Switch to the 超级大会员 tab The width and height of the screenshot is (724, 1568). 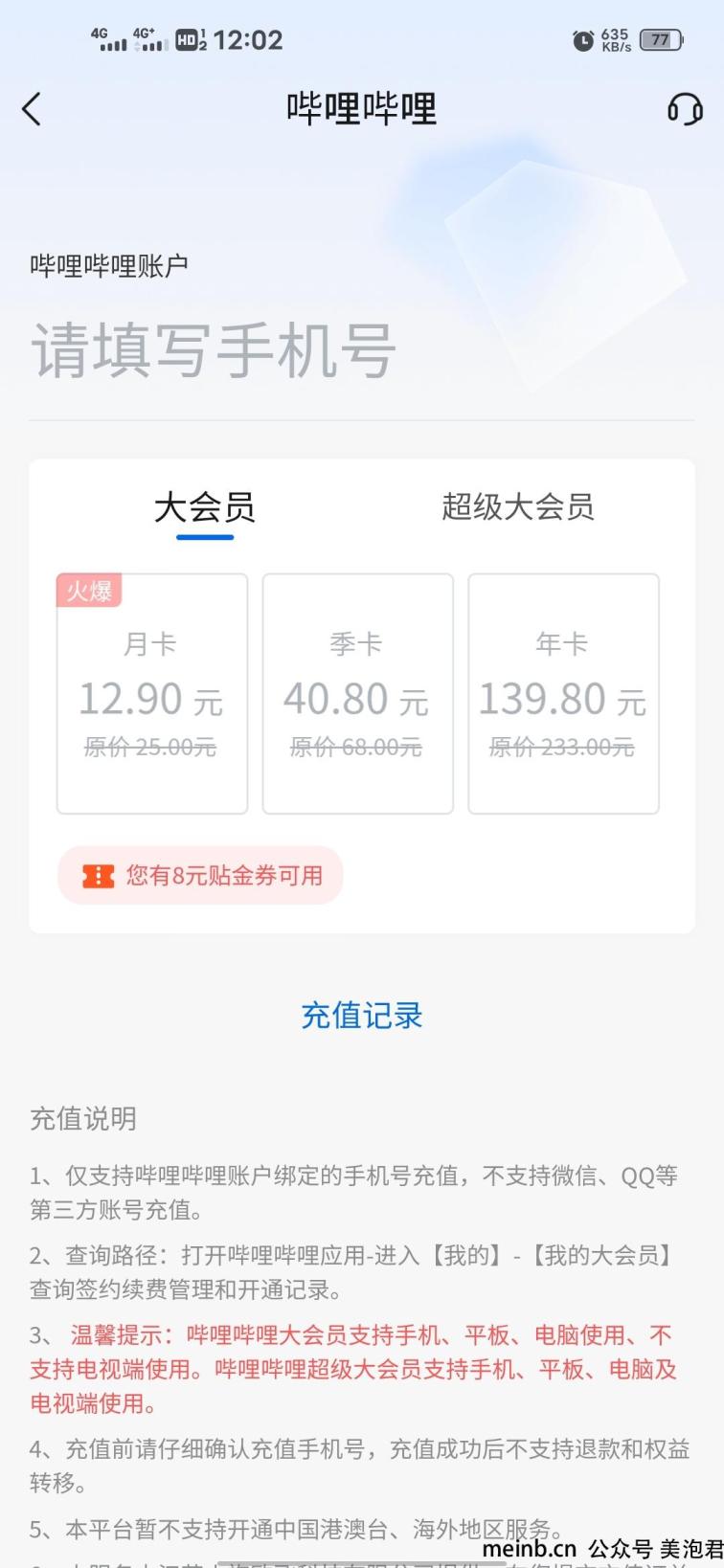(x=517, y=507)
